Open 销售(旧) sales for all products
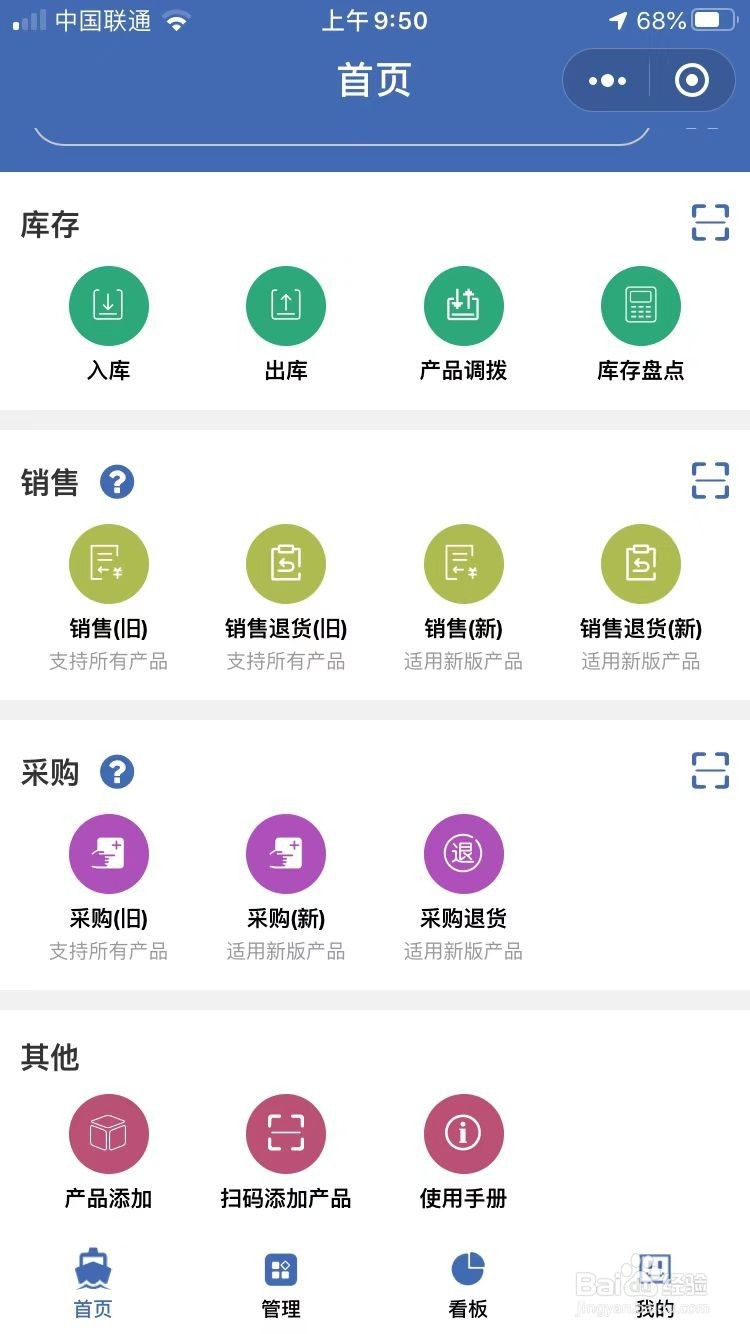750x1334 pixels. (x=108, y=563)
